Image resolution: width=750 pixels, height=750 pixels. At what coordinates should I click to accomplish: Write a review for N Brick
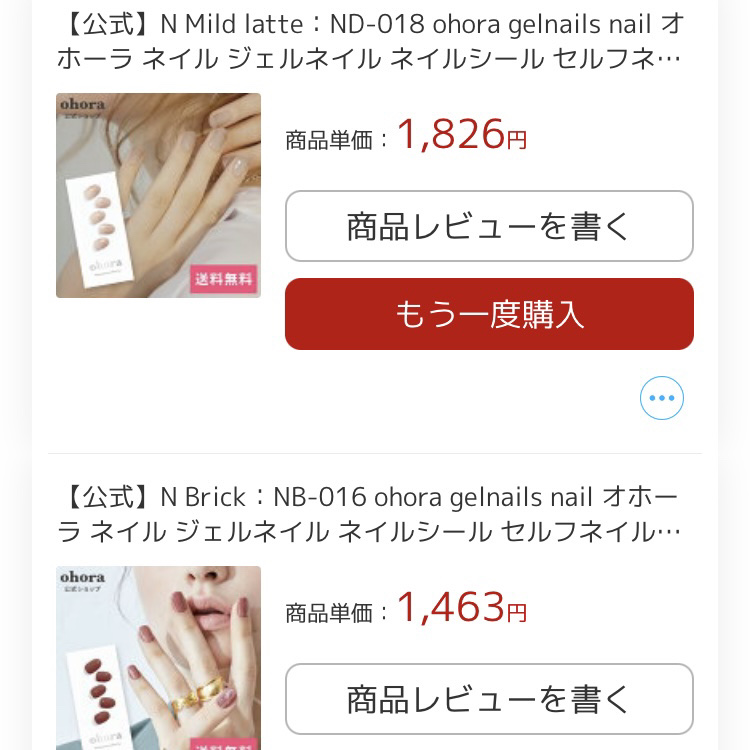[489, 698]
